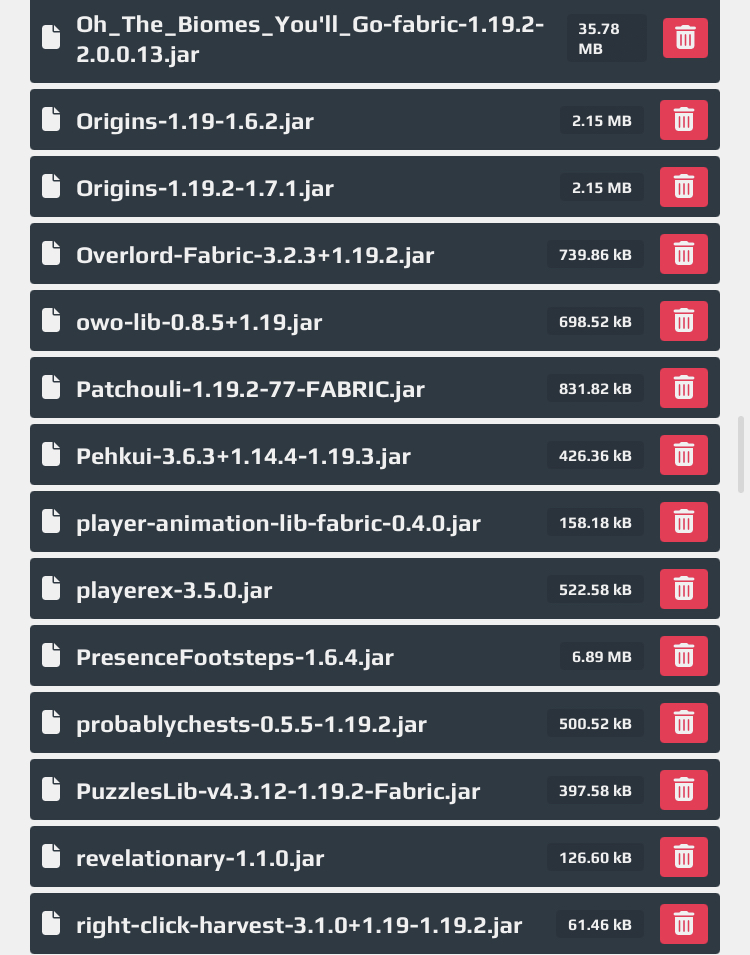Remove Overlord-Fabric-3.2.3+1.19.2.jar

click(684, 254)
